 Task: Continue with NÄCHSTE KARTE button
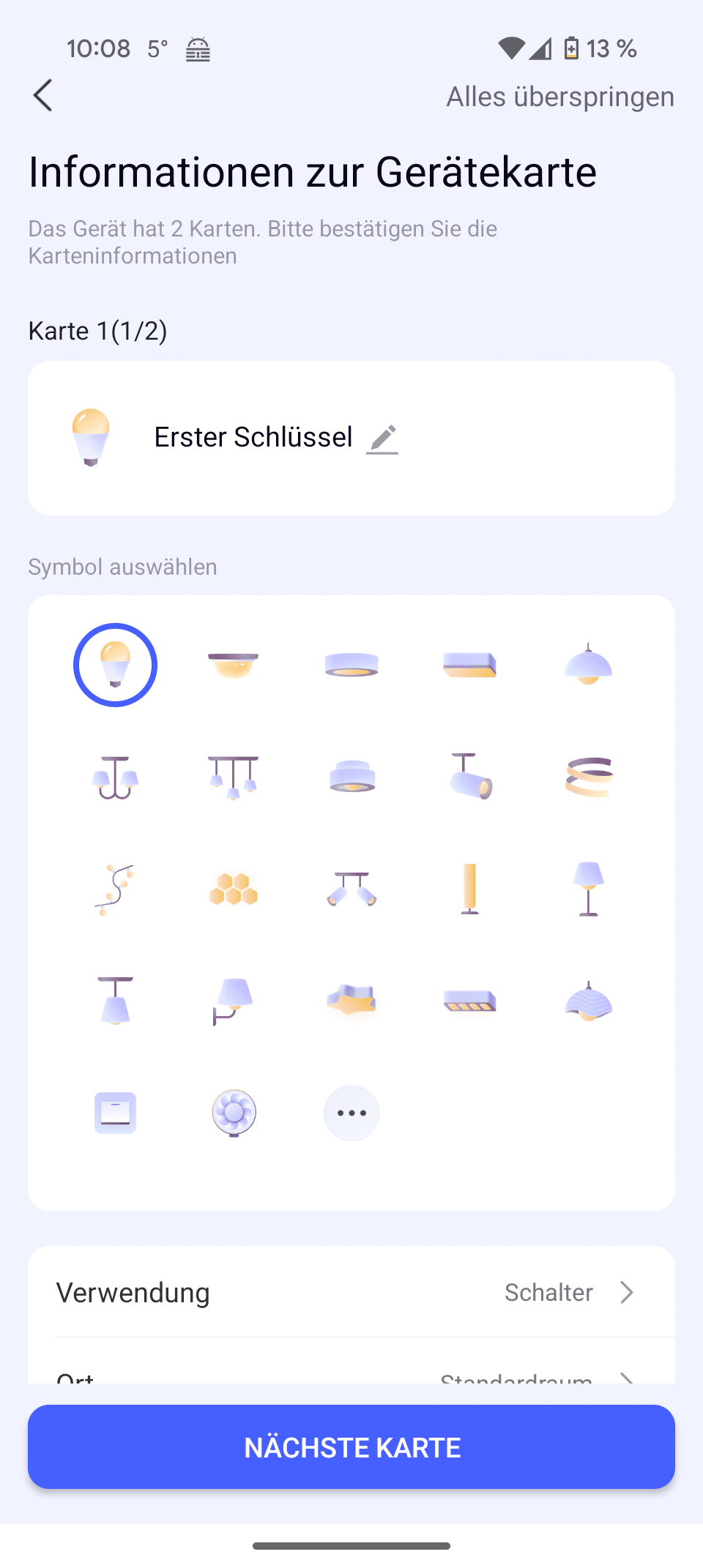click(351, 1447)
